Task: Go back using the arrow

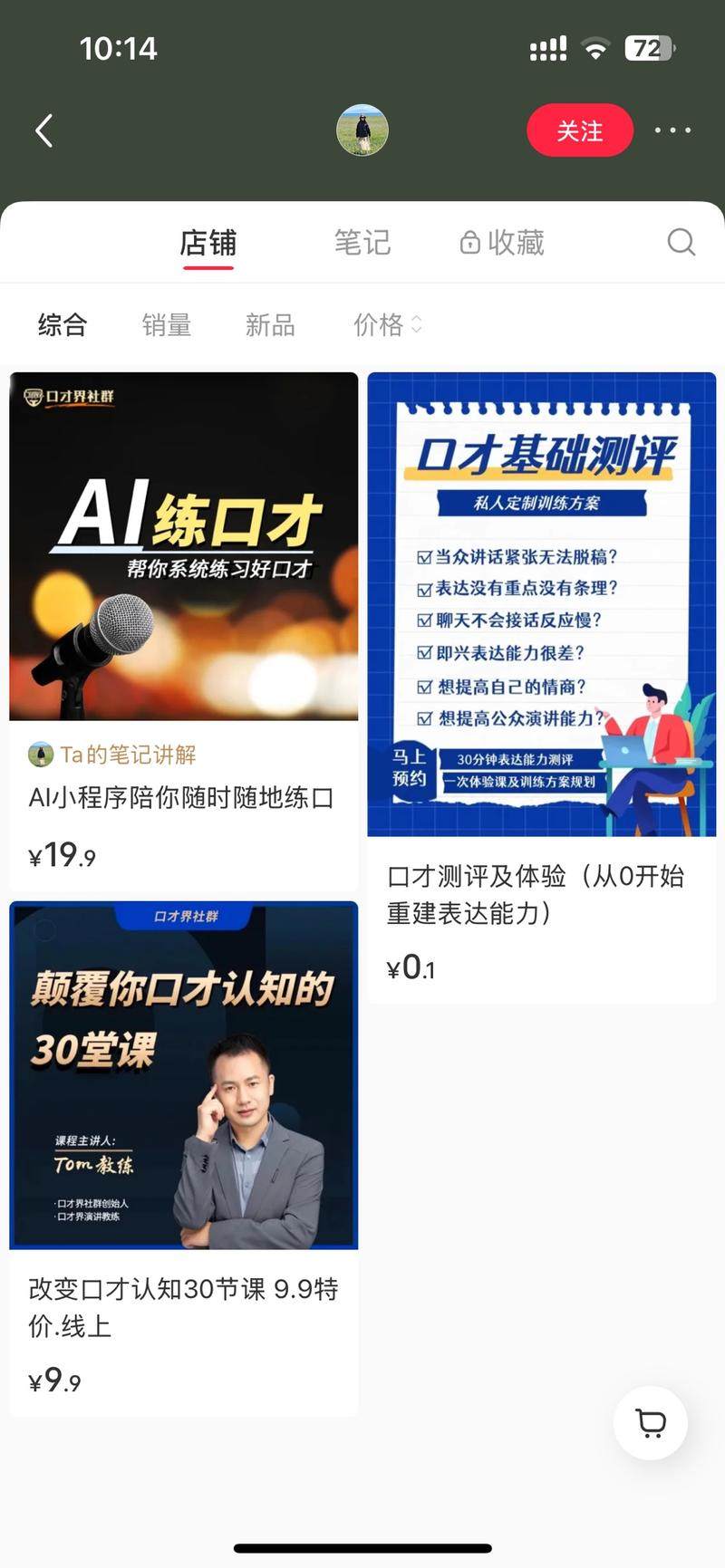Action: (43, 130)
